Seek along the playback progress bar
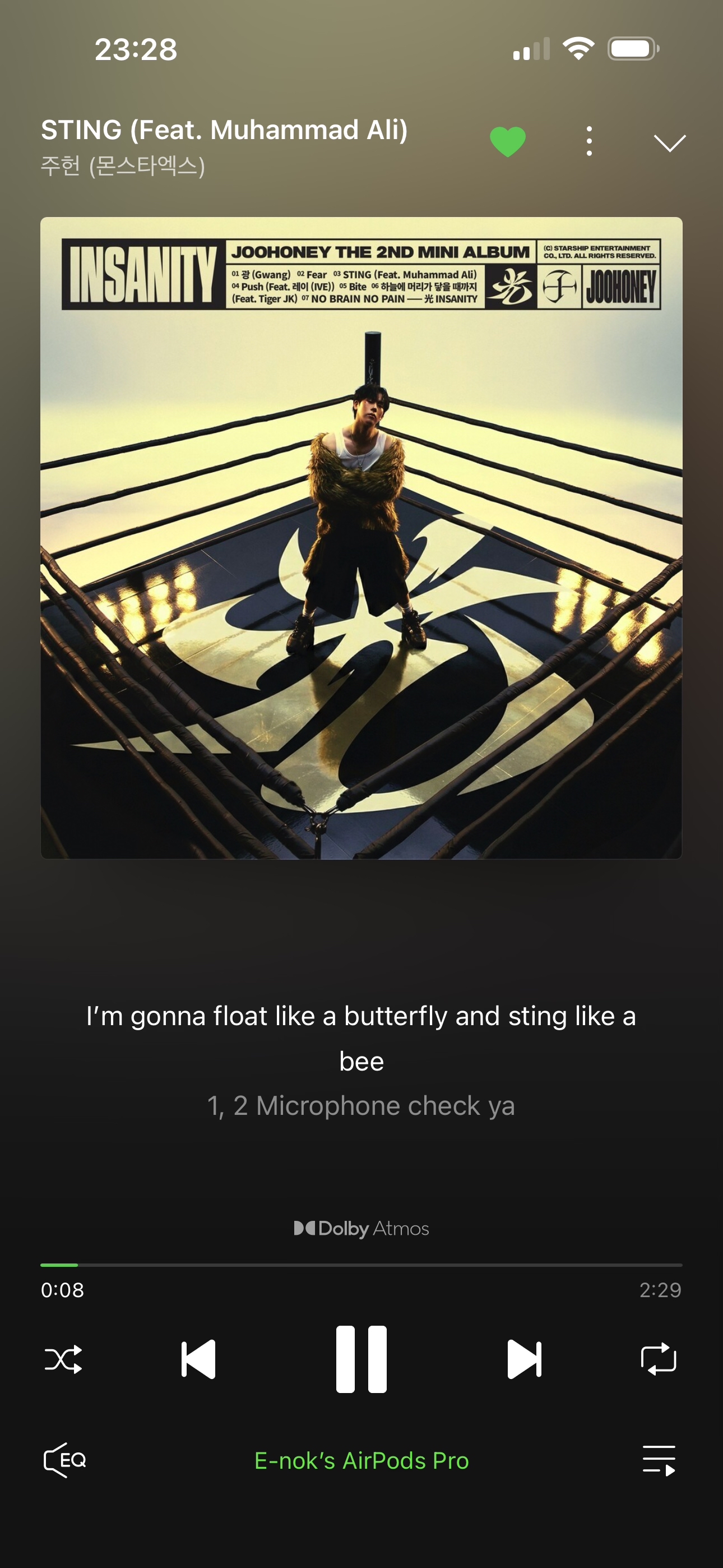 (x=361, y=1265)
